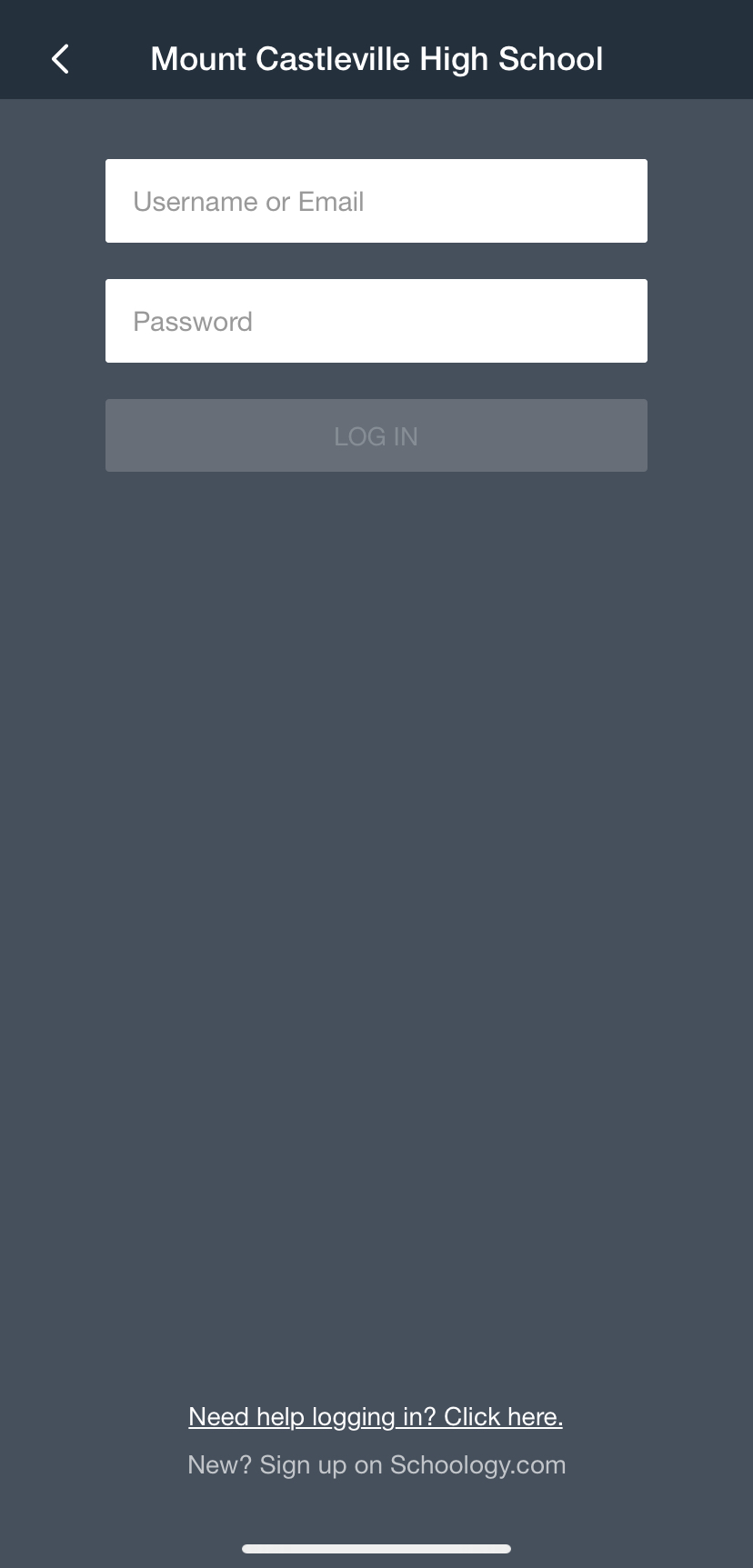753x1568 pixels.
Task: Open the 'Need help logging in?' link
Action: (x=376, y=1416)
